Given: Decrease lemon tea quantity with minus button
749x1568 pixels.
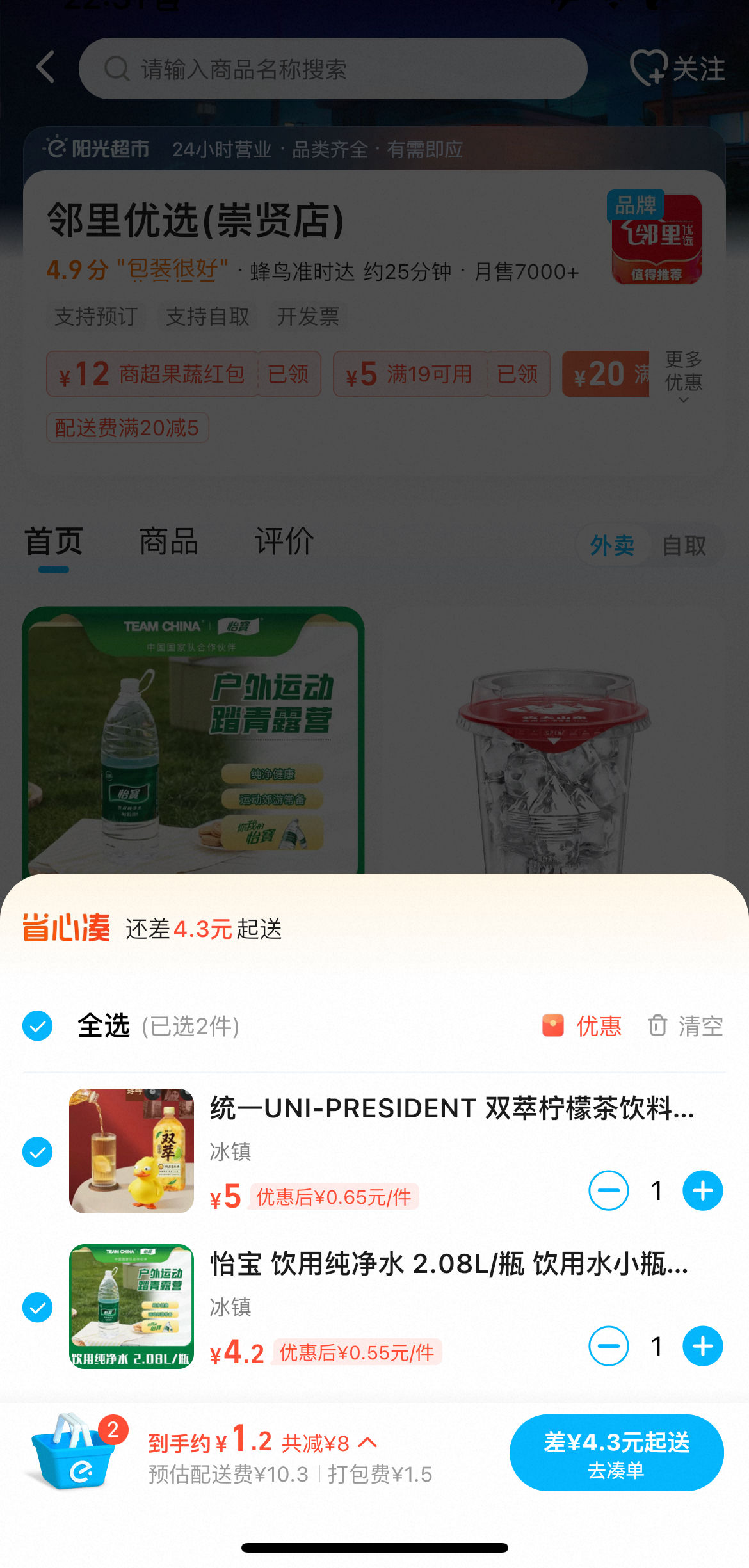Looking at the screenshot, I should click(608, 1190).
